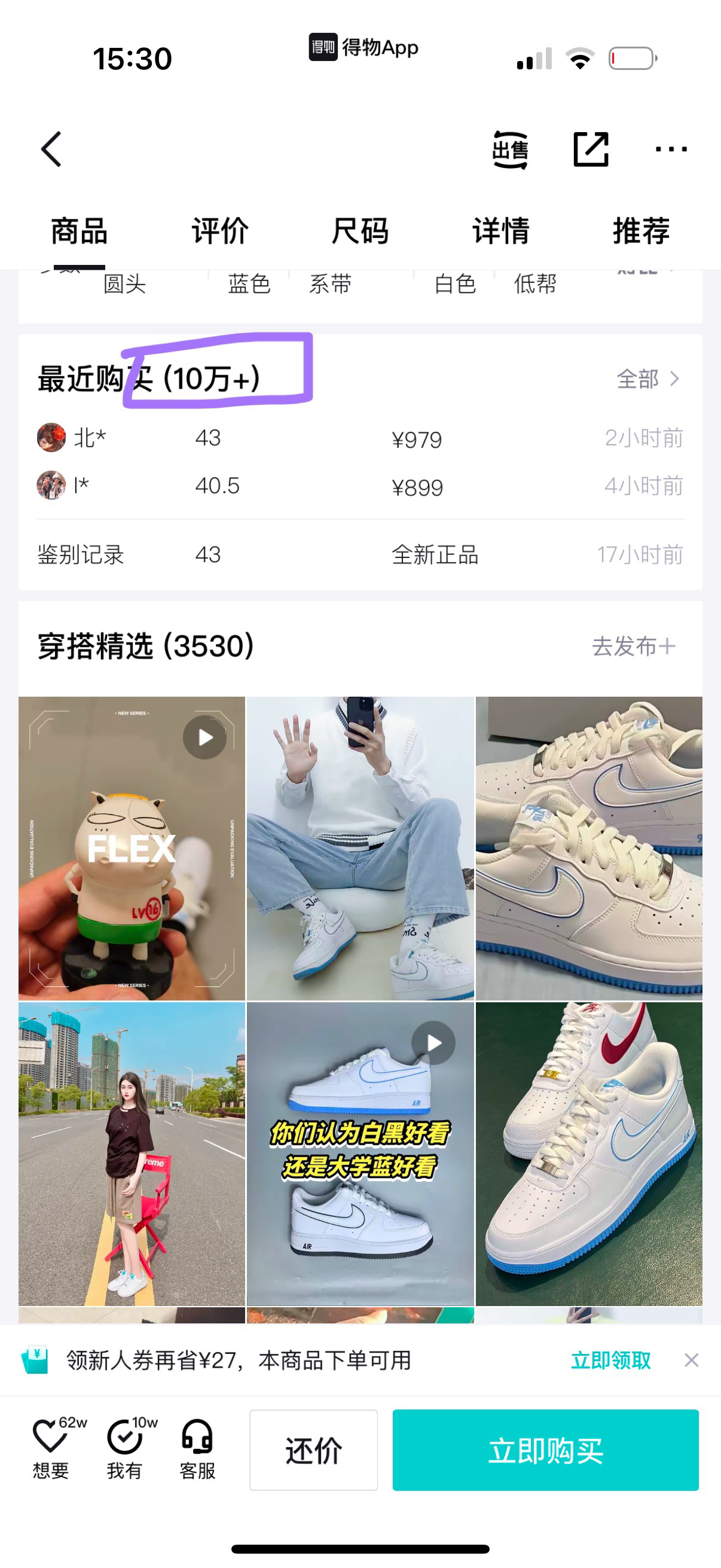Image resolution: width=721 pixels, height=1568 pixels.
Task: Open the white sweater outfit photo
Action: tap(360, 849)
